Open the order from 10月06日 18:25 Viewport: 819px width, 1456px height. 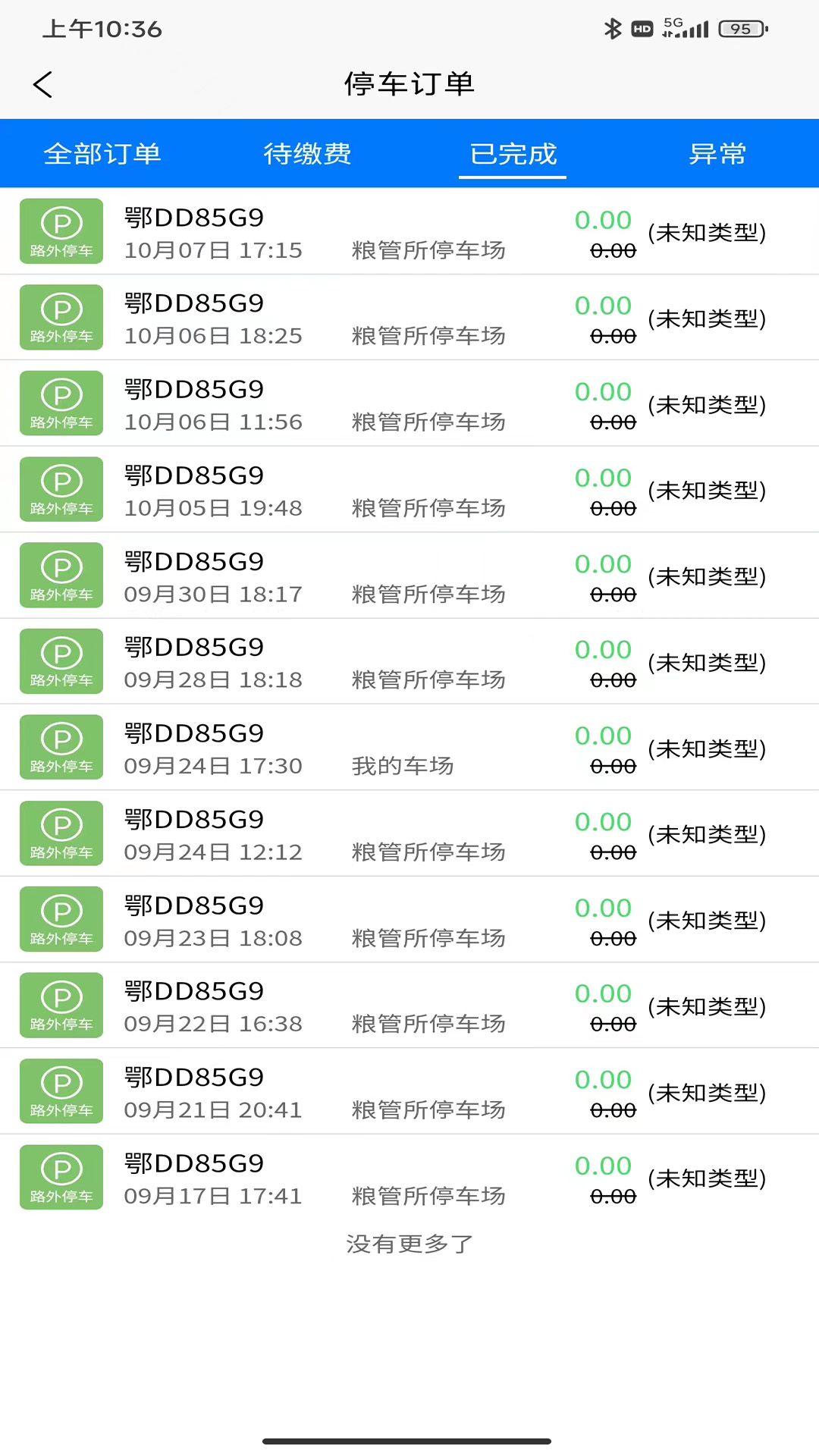[409, 317]
